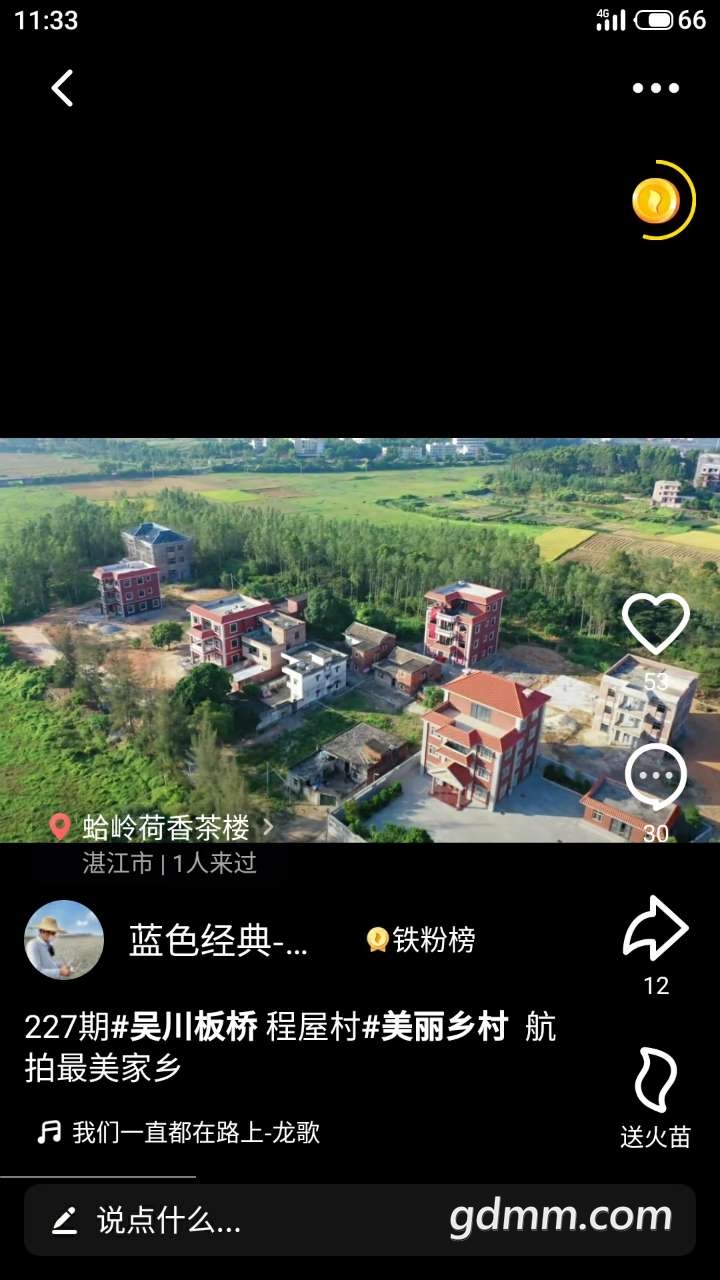Share this video via the arrow
The width and height of the screenshot is (720, 1280).
tap(656, 929)
